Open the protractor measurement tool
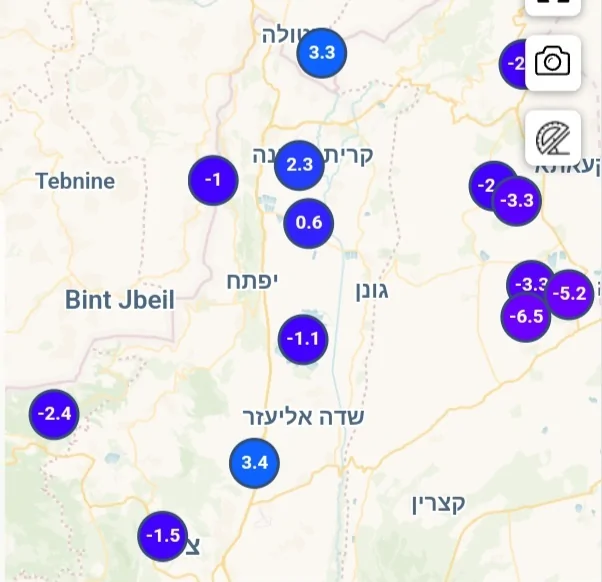Viewport: 602px width, 582px height. point(552,136)
